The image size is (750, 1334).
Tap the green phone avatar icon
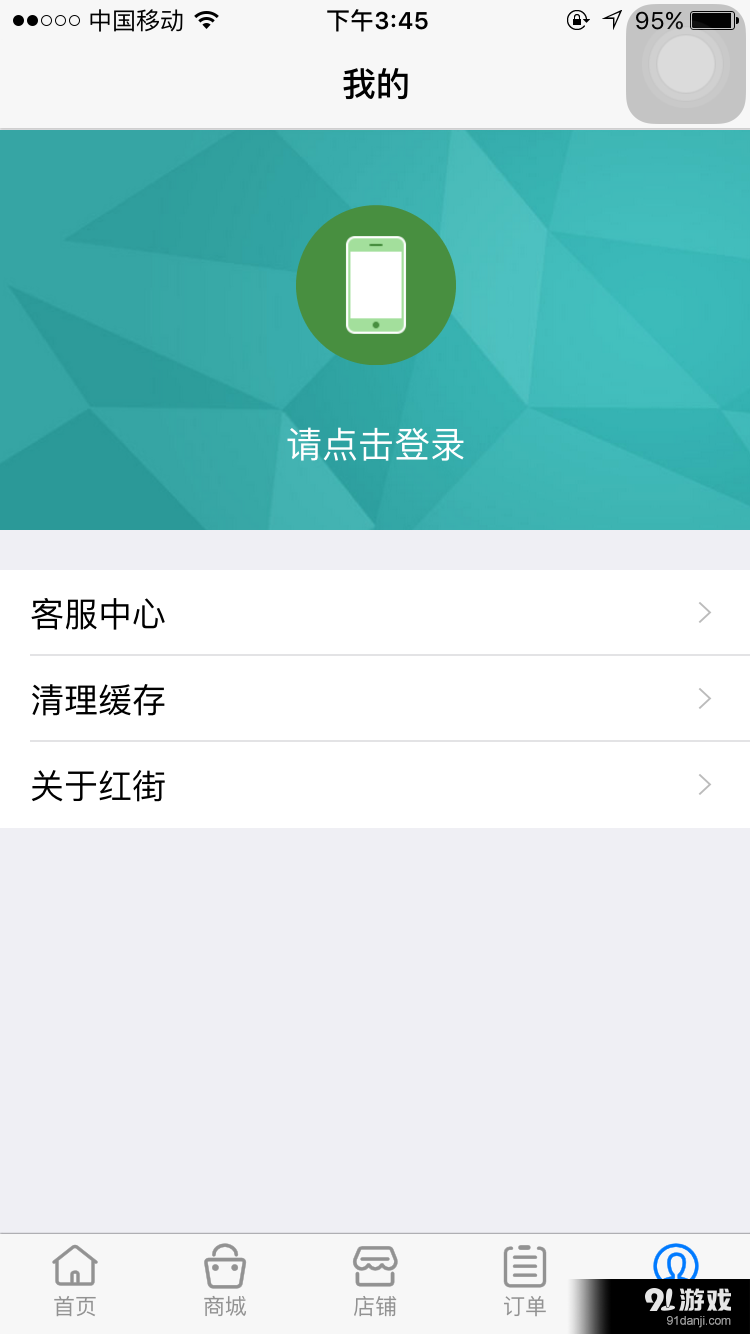click(x=375, y=285)
